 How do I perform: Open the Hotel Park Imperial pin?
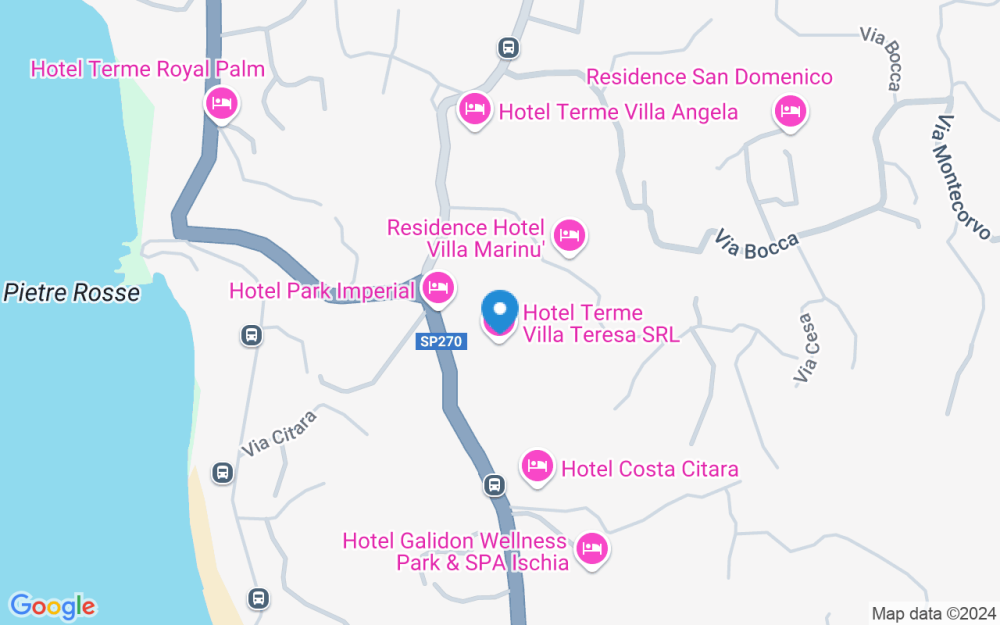438,290
